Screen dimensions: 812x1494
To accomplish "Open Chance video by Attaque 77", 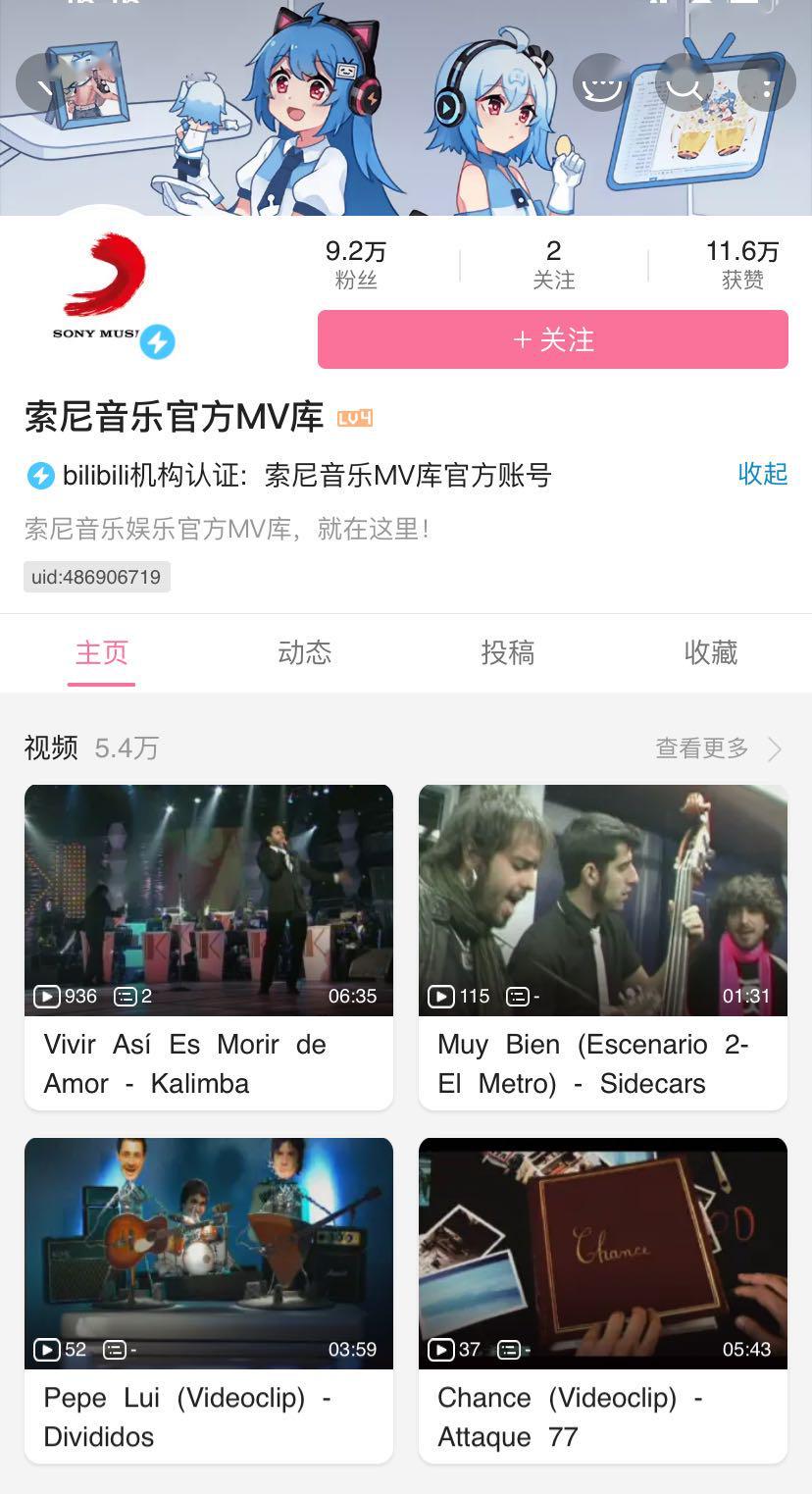I will 602,1253.
